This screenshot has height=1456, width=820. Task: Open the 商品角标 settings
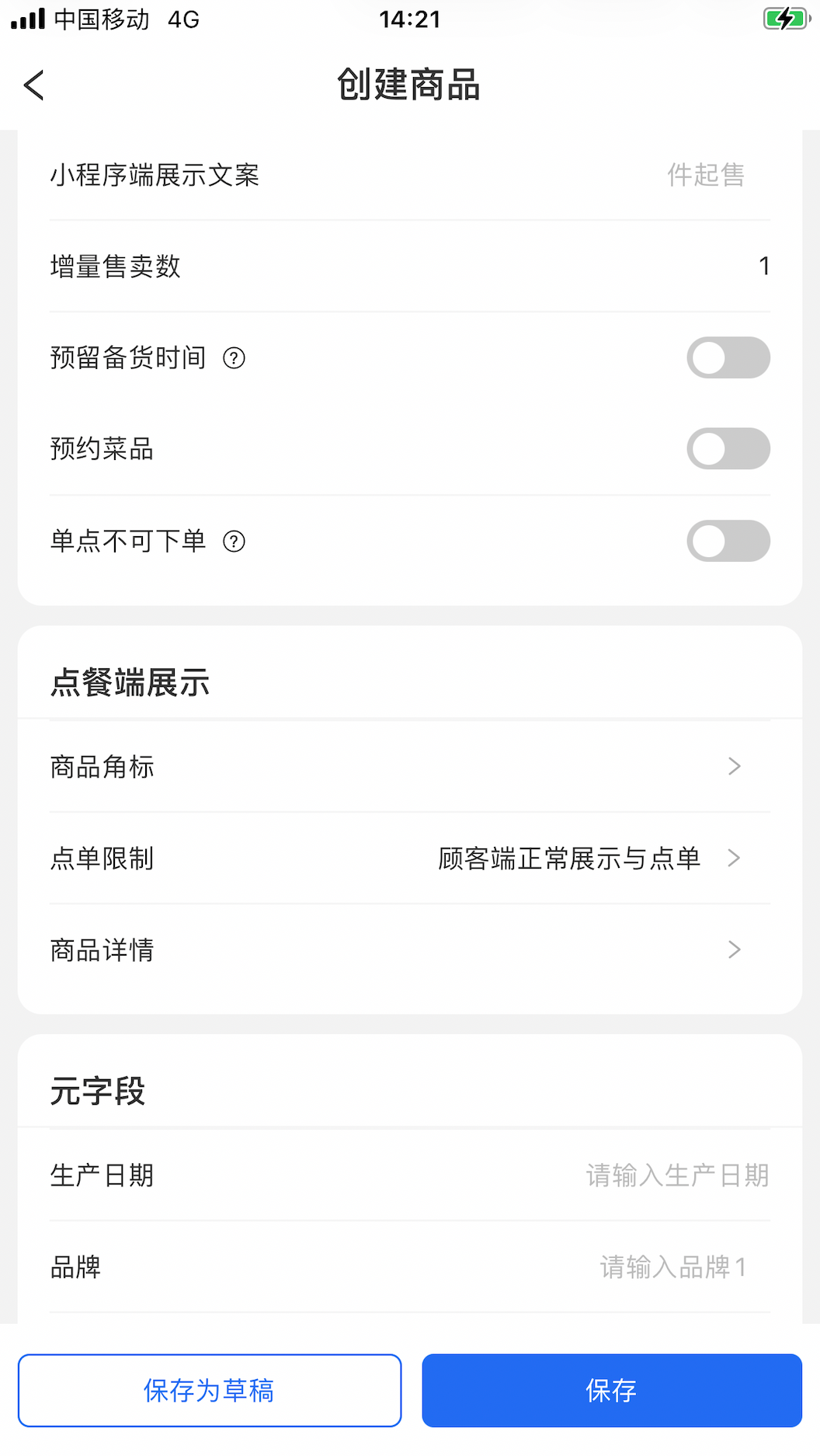410,767
